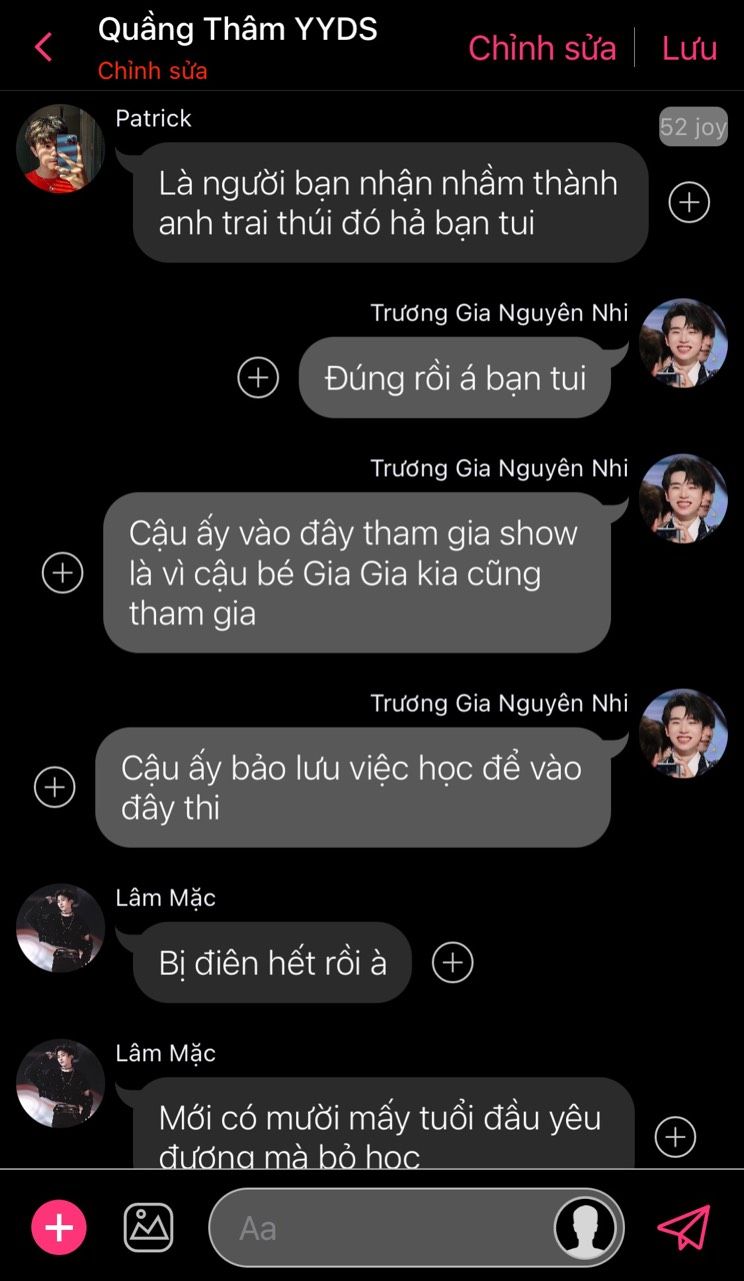Choose the sender via the avatar in the input
Screen dimensions: 744x1281
pos(585,1227)
